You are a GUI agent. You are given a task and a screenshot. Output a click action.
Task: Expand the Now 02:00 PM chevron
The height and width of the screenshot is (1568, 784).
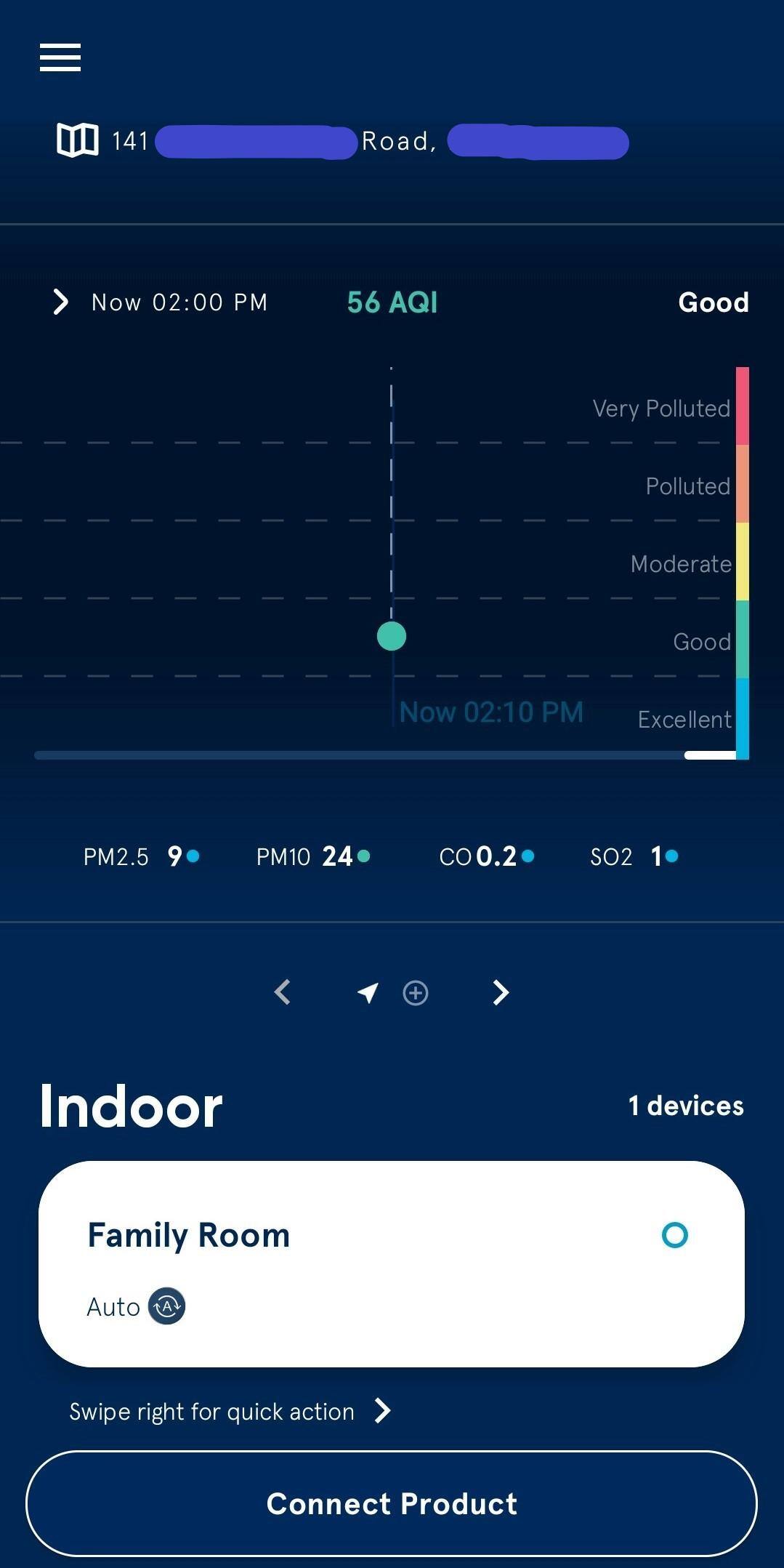pyautogui.click(x=61, y=302)
